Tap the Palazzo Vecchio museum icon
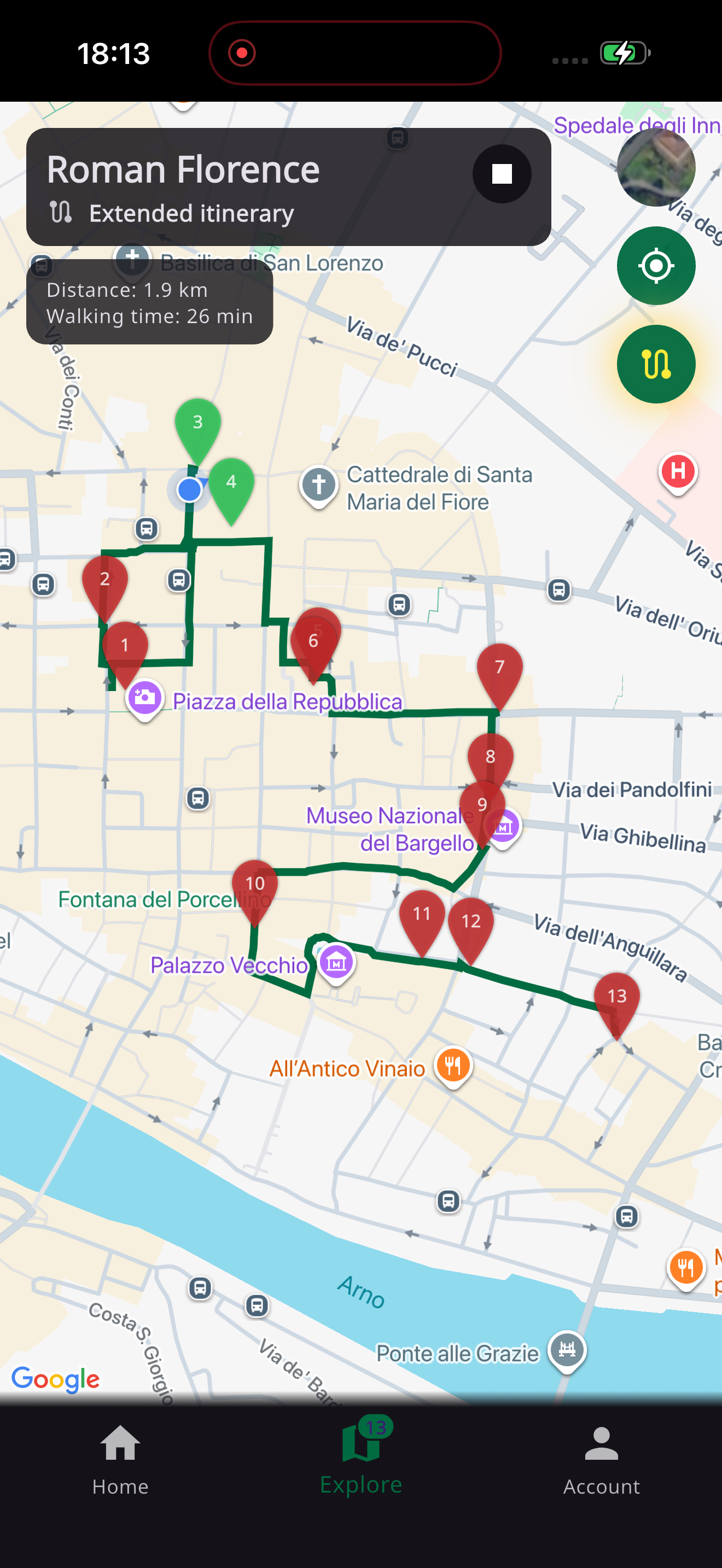The width and height of the screenshot is (722, 1568). click(x=336, y=963)
